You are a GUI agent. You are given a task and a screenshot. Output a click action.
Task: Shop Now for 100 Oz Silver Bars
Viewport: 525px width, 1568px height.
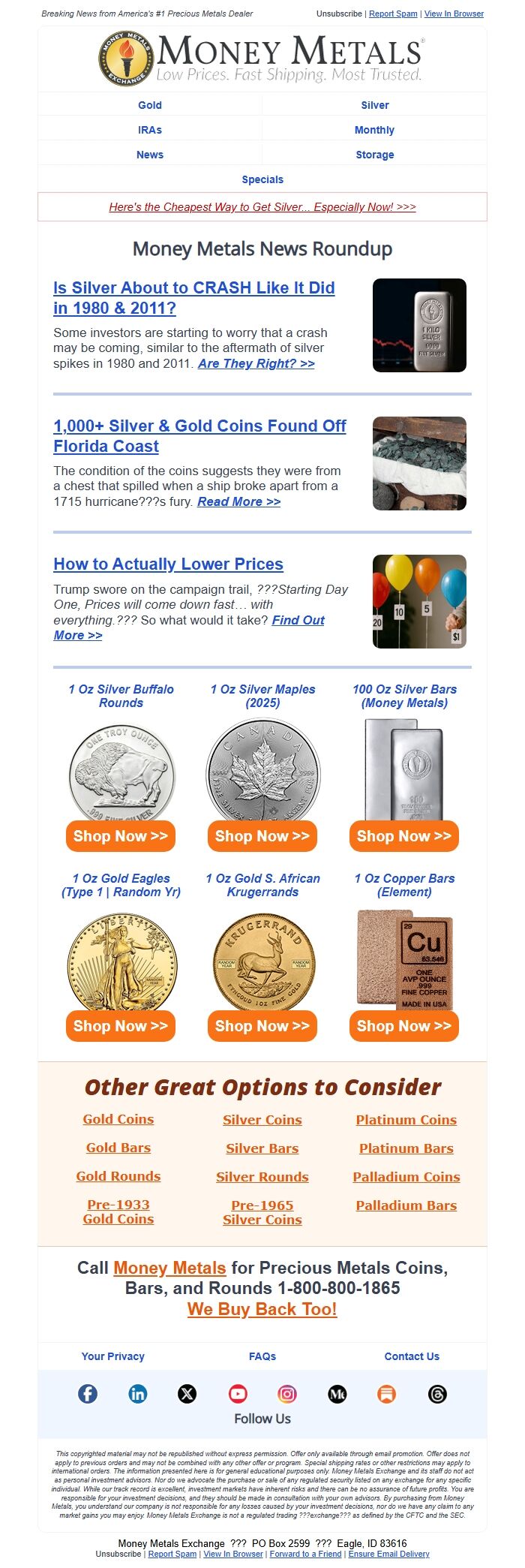(404, 836)
